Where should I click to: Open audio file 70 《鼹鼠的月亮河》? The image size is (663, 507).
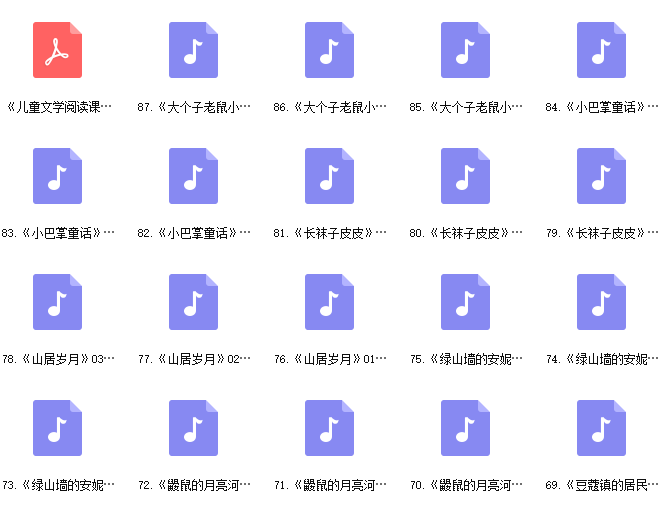click(466, 428)
